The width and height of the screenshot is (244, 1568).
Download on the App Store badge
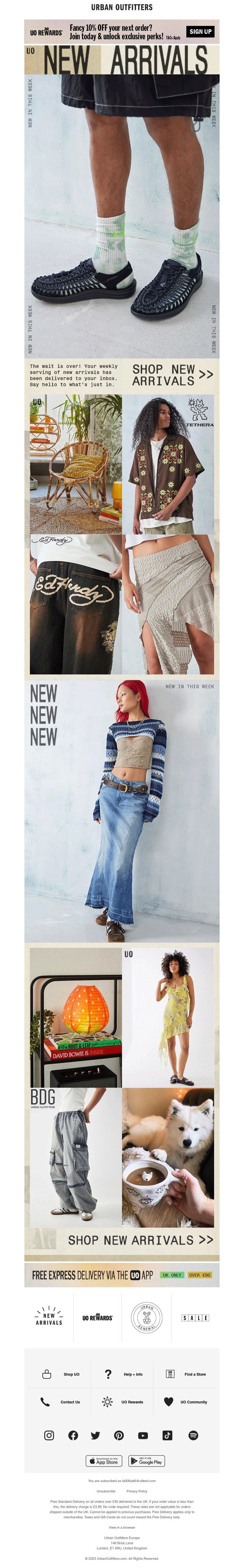(104, 1461)
